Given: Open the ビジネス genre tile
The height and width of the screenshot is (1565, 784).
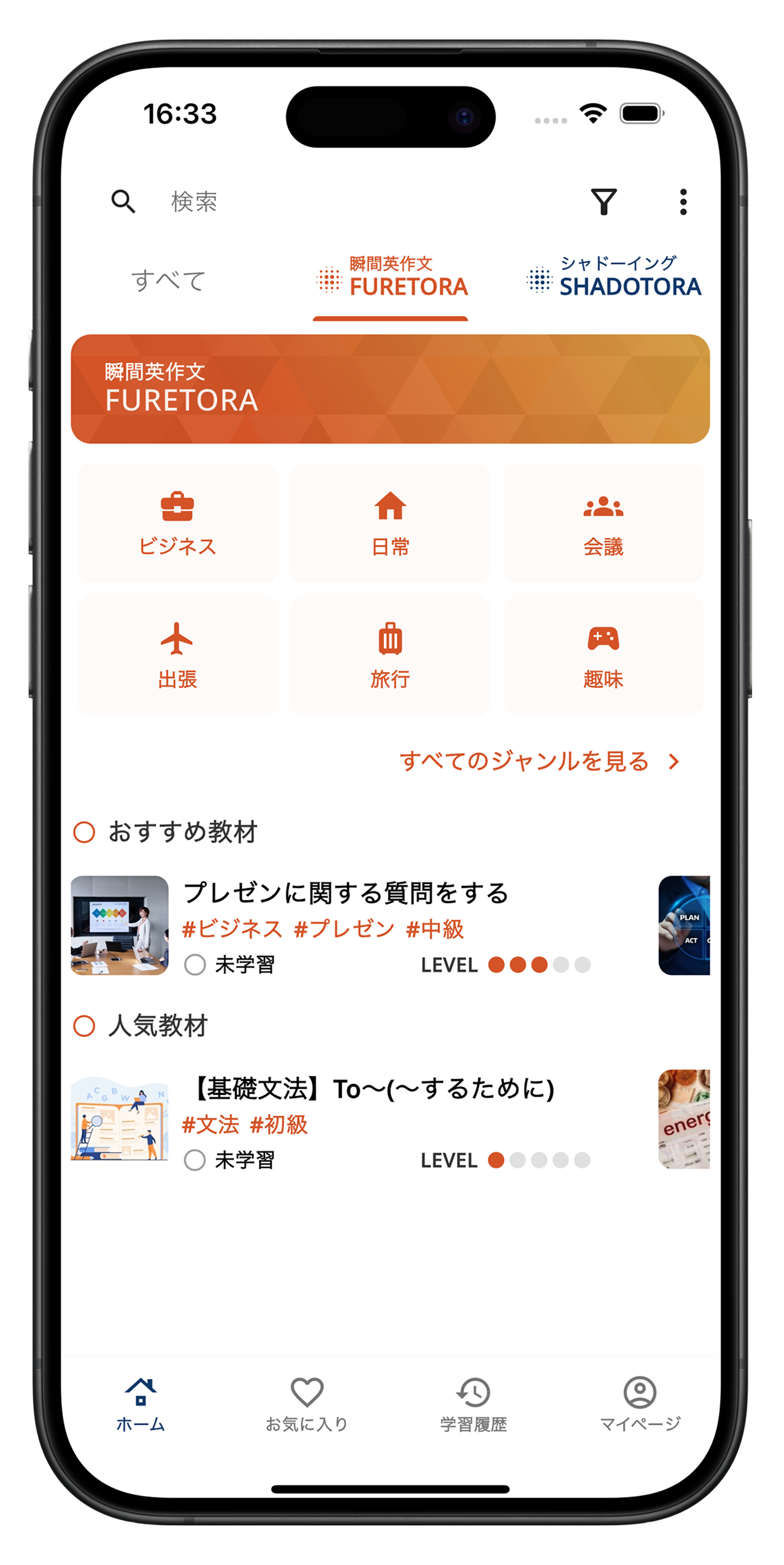Looking at the screenshot, I should coord(177,523).
